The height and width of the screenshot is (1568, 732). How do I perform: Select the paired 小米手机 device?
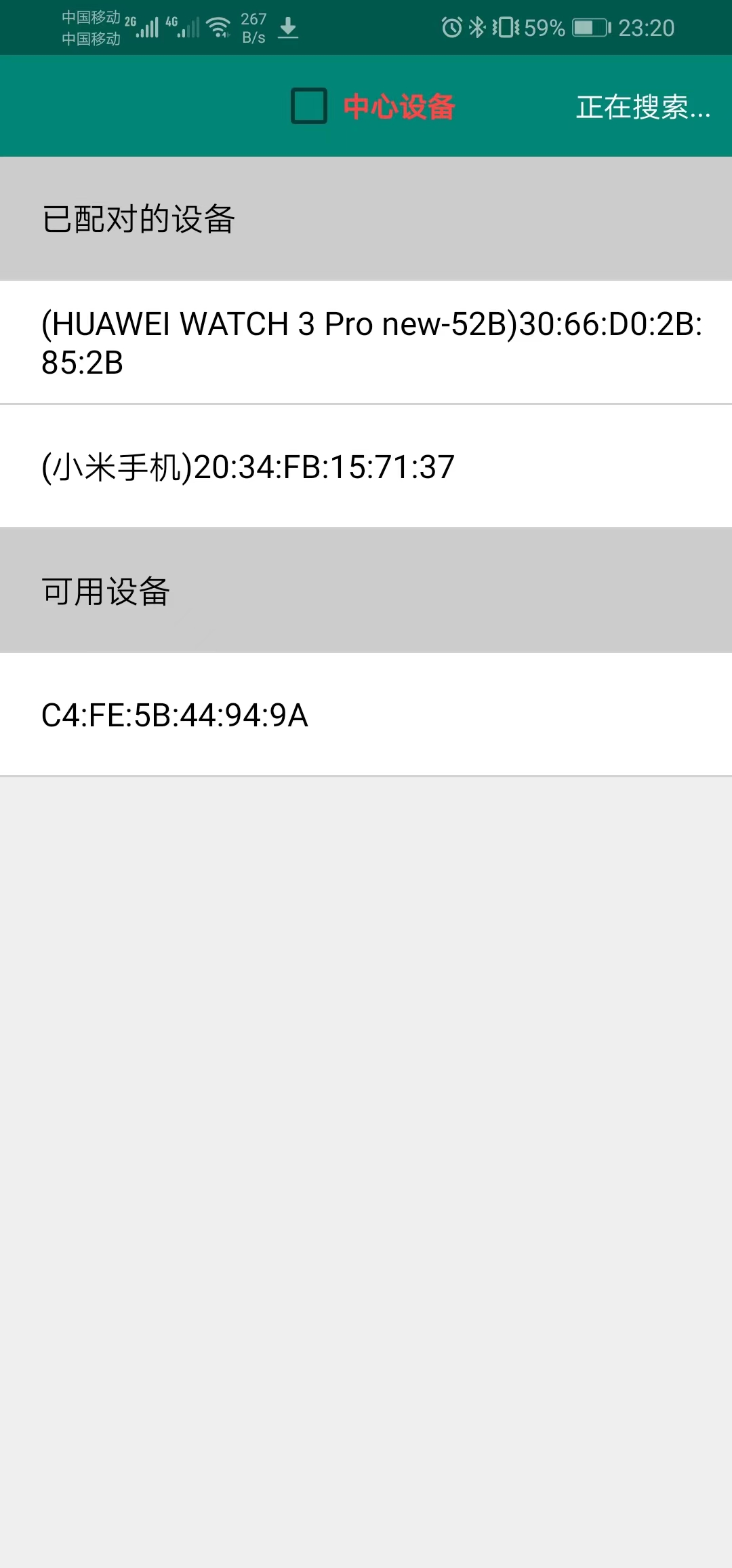pyautogui.click(x=366, y=466)
